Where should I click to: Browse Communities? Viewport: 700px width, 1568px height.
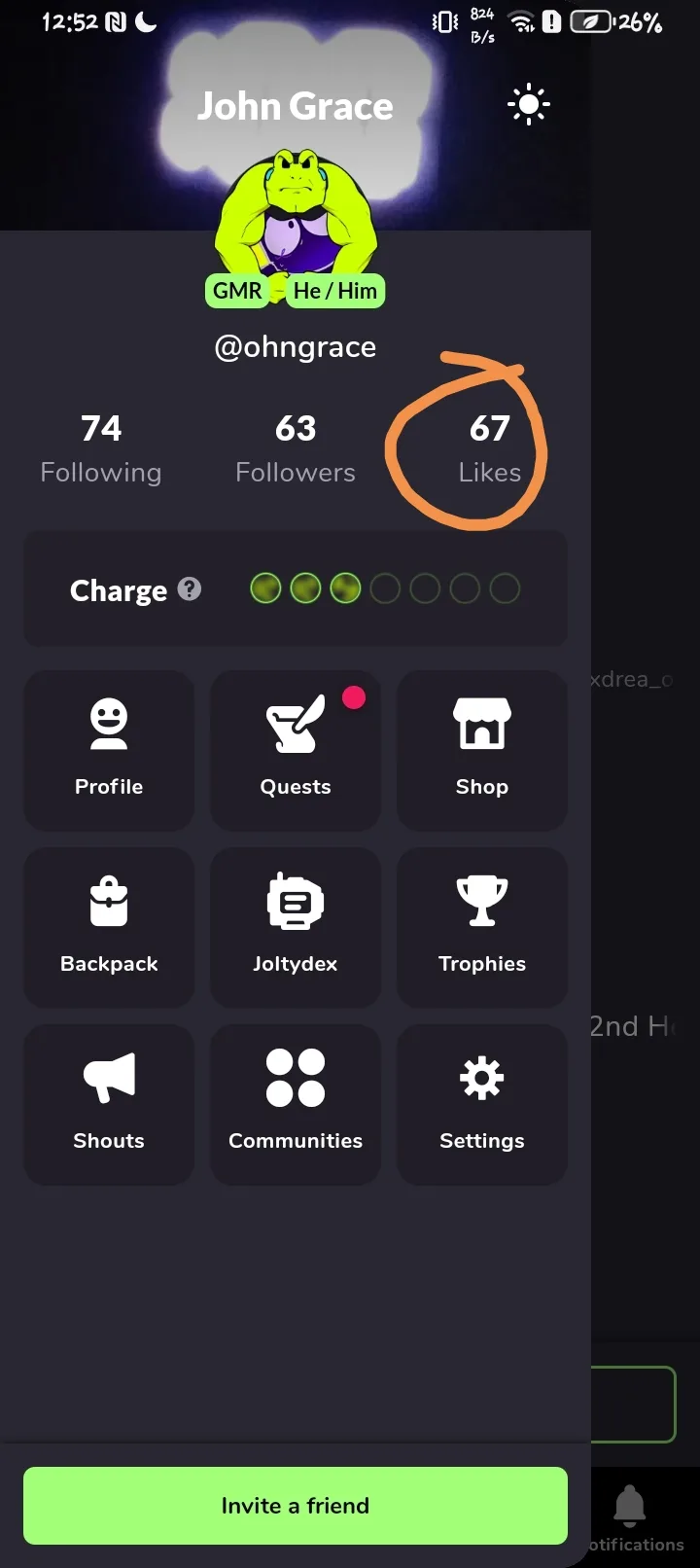[x=296, y=1104]
